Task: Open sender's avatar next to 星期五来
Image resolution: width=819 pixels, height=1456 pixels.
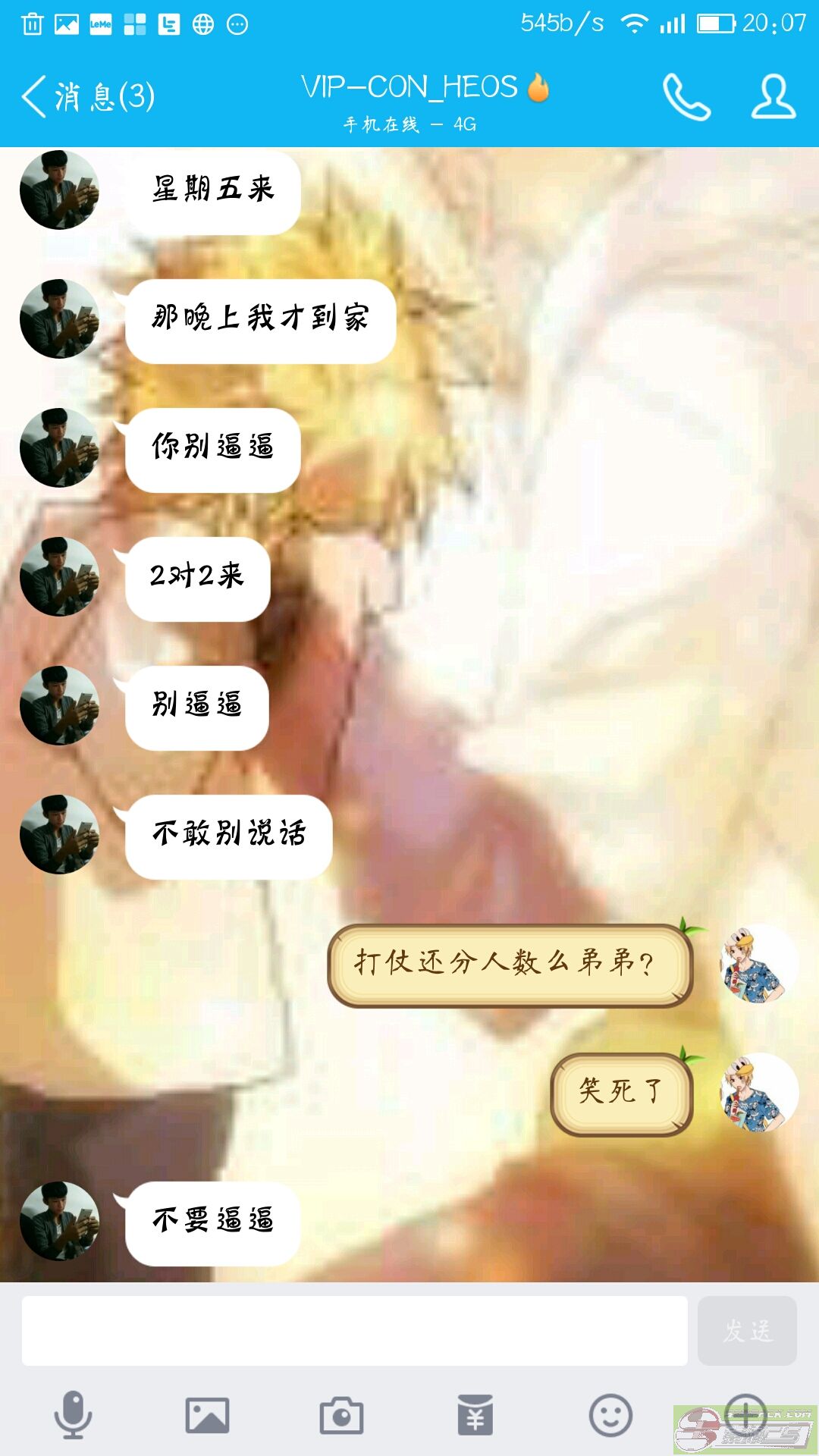Action: (59, 190)
